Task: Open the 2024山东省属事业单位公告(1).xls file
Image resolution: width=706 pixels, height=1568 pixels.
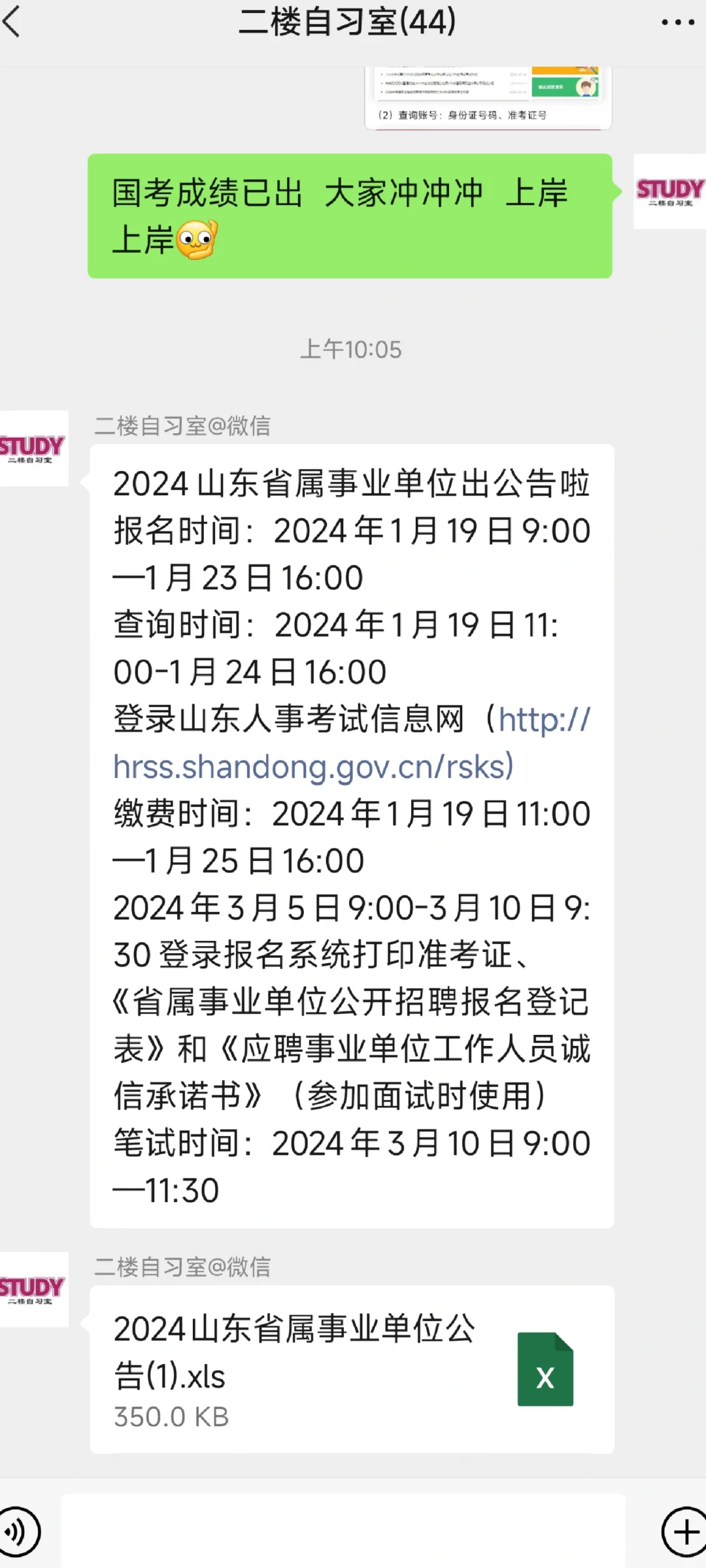Action: coord(352,1369)
